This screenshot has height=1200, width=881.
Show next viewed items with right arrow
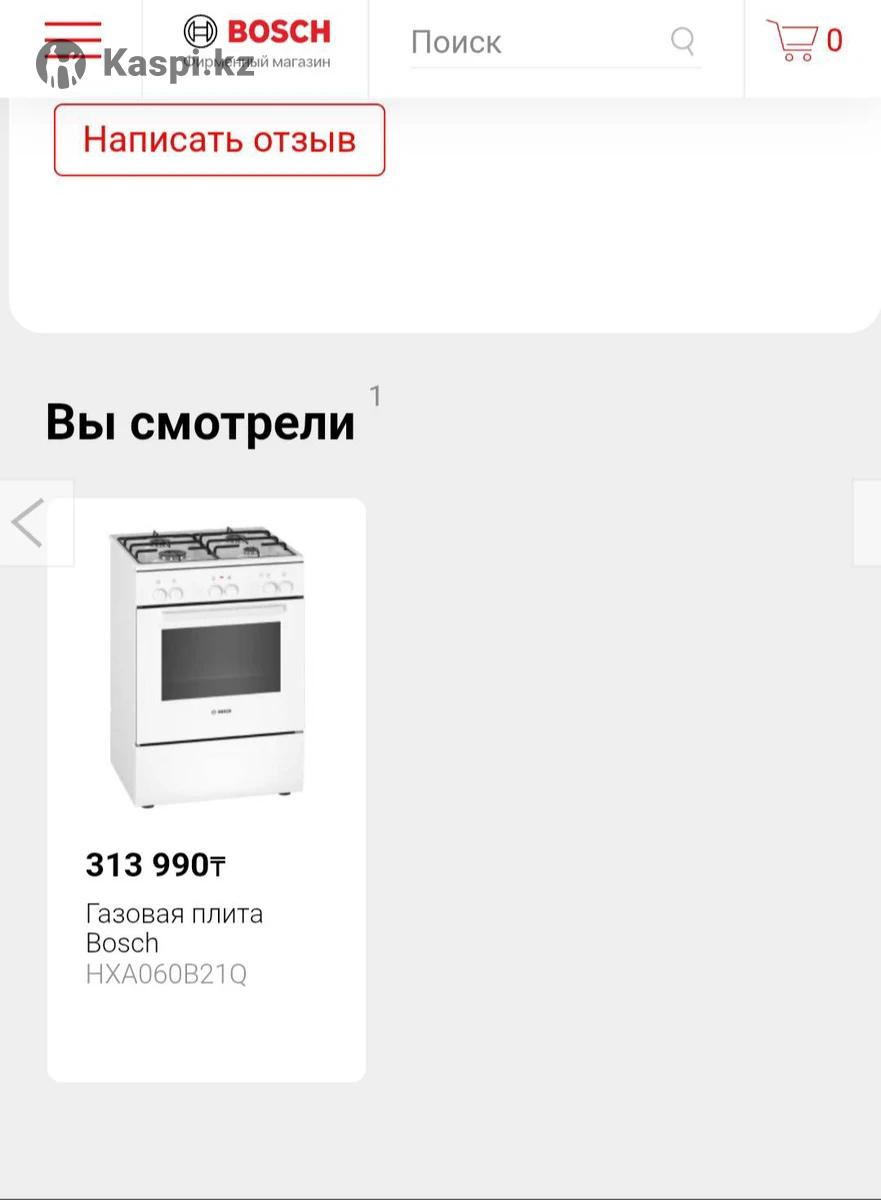click(x=867, y=522)
